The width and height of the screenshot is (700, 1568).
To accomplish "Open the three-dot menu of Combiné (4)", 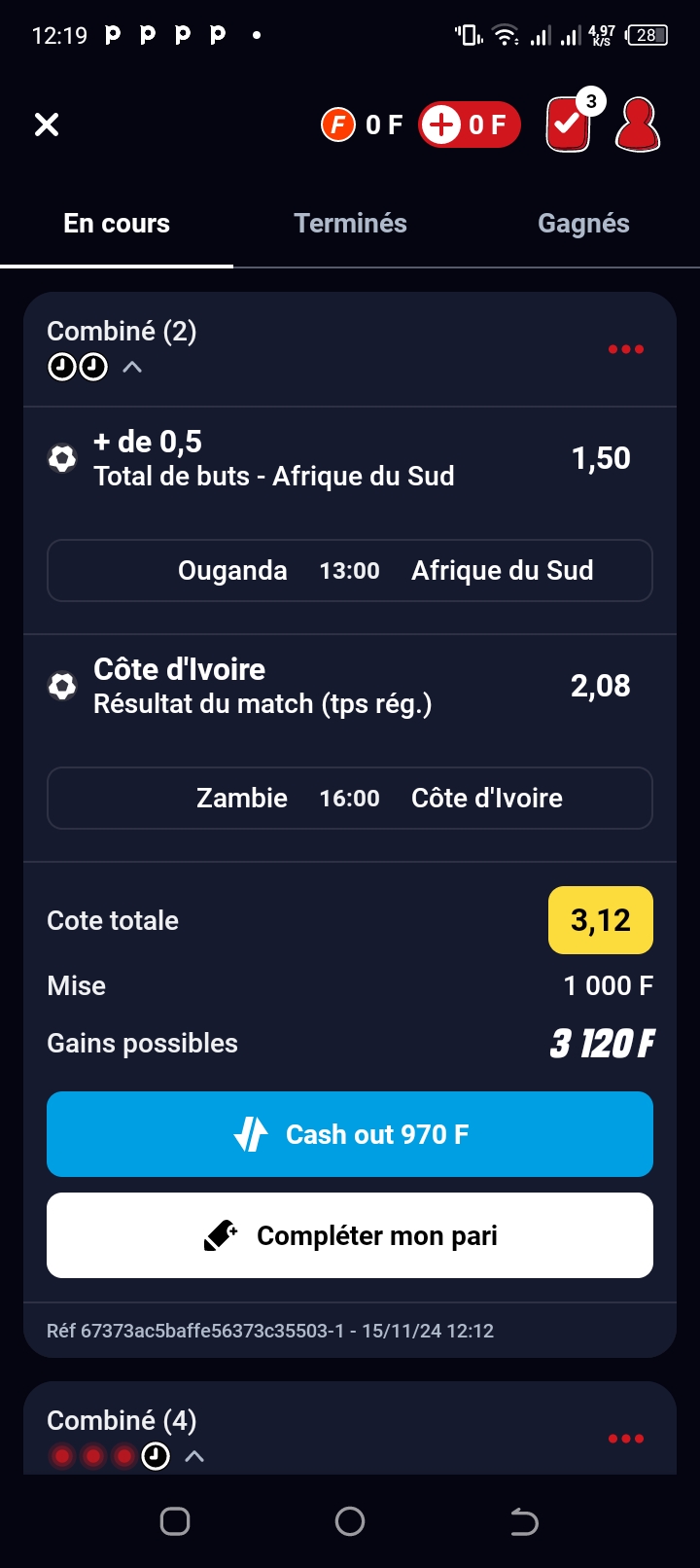I will coord(626,1439).
